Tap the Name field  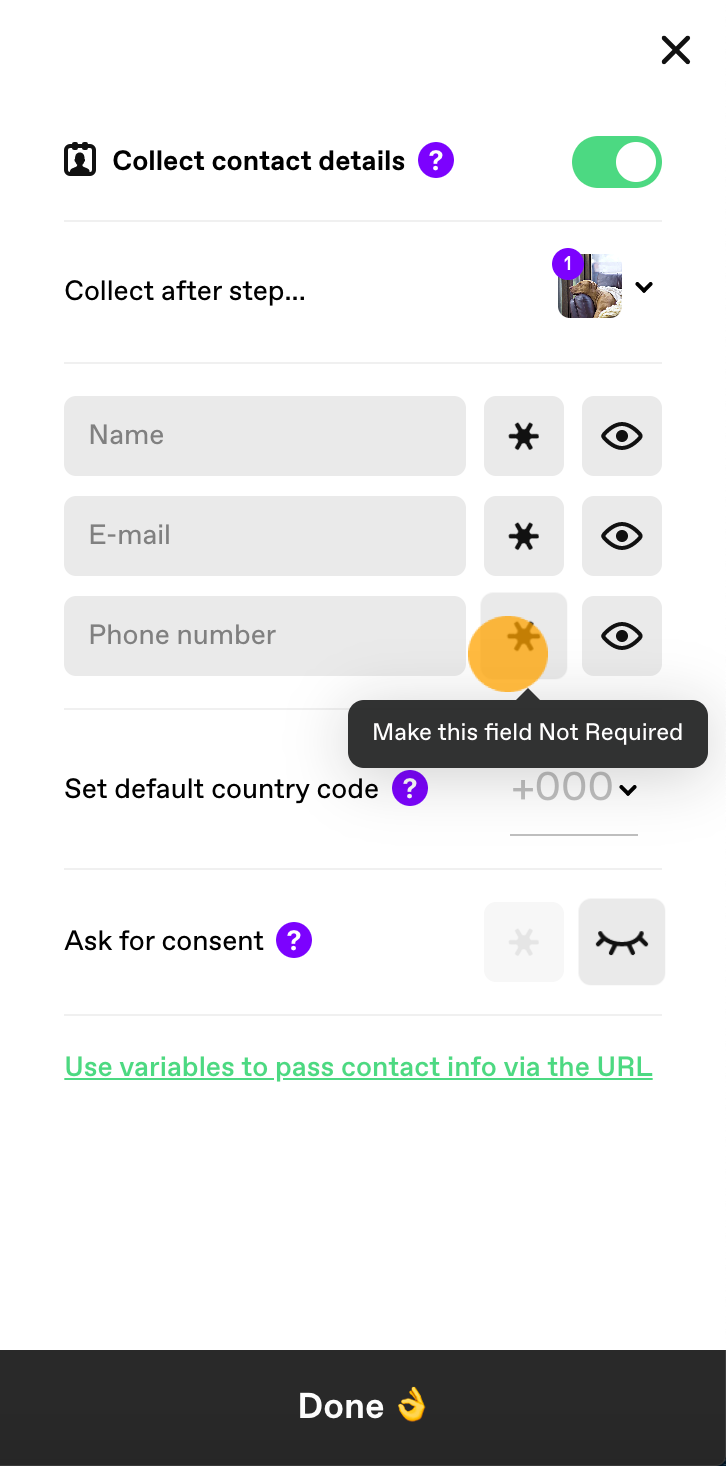coord(265,436)
